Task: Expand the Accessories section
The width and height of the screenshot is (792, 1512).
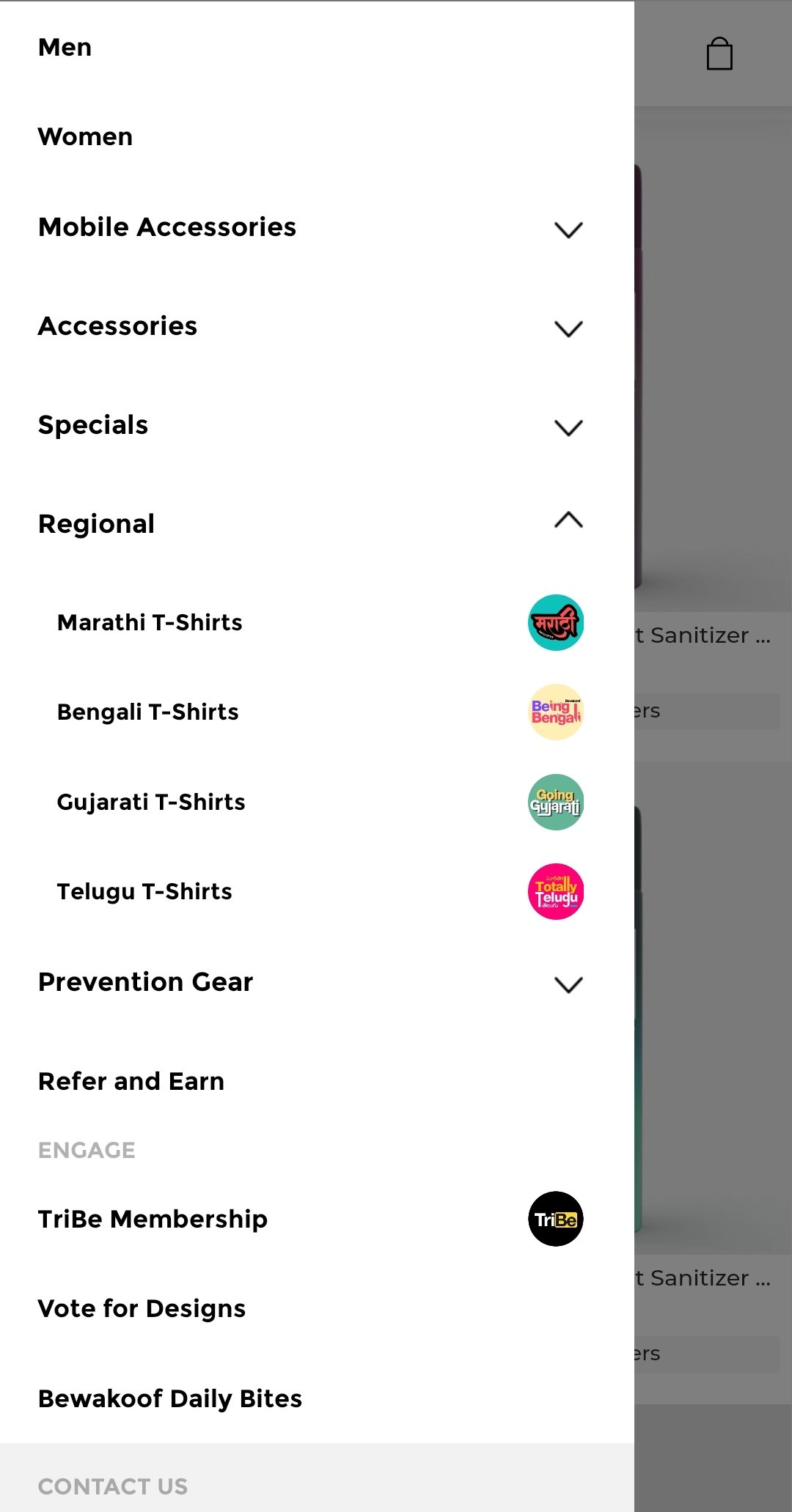Action: click(x=568, y=328)
